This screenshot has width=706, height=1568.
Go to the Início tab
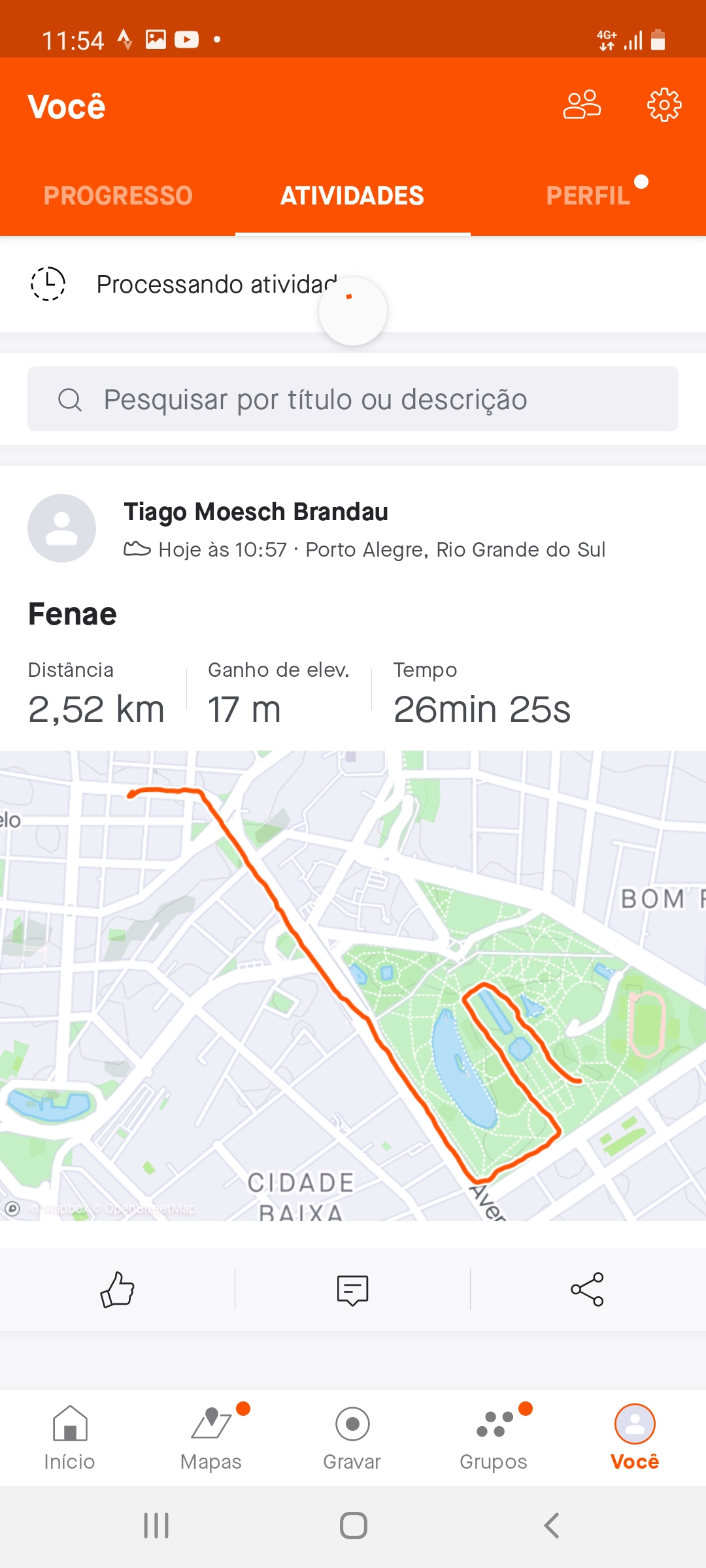click(x=70, y=1437)
